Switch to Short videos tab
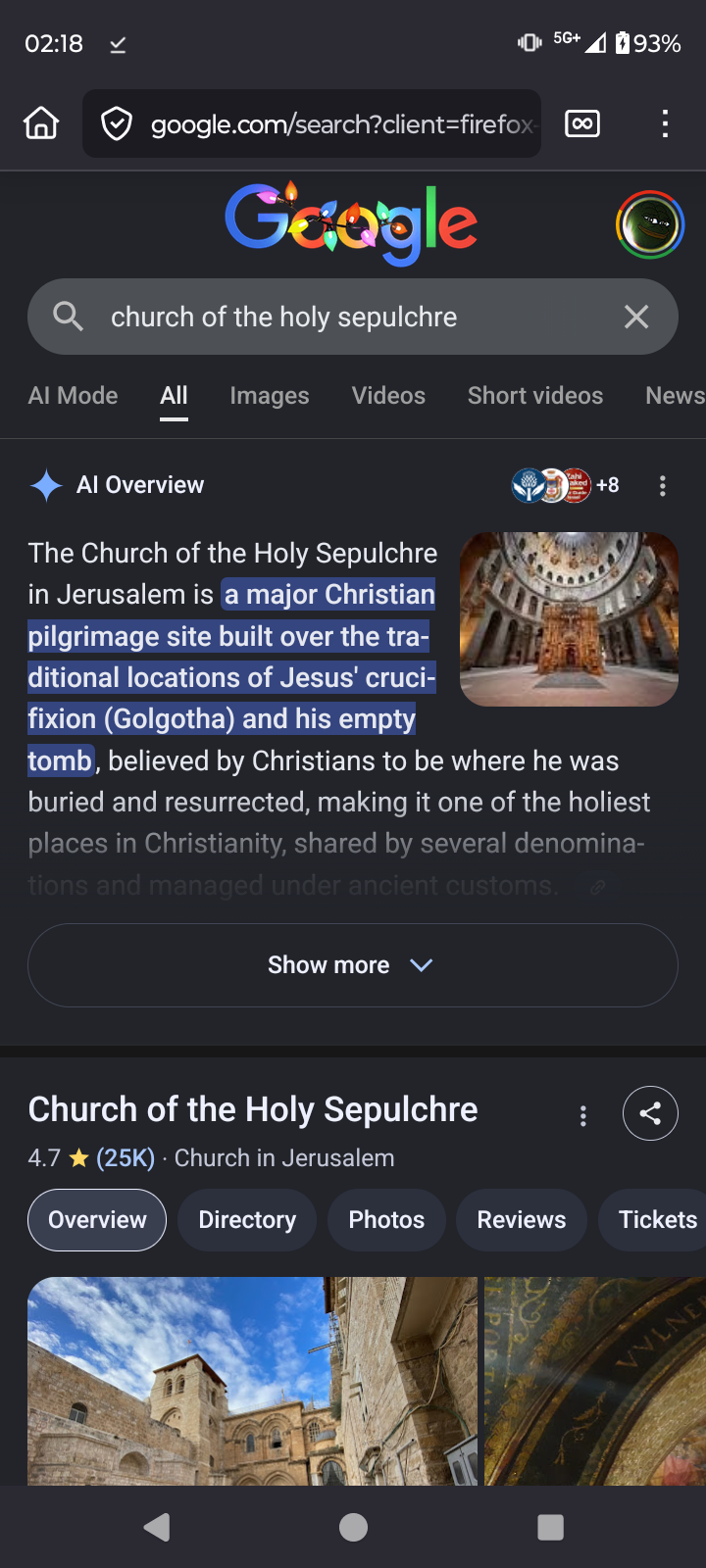Viewport: 706px width, 1568px height. pos(535,396)
